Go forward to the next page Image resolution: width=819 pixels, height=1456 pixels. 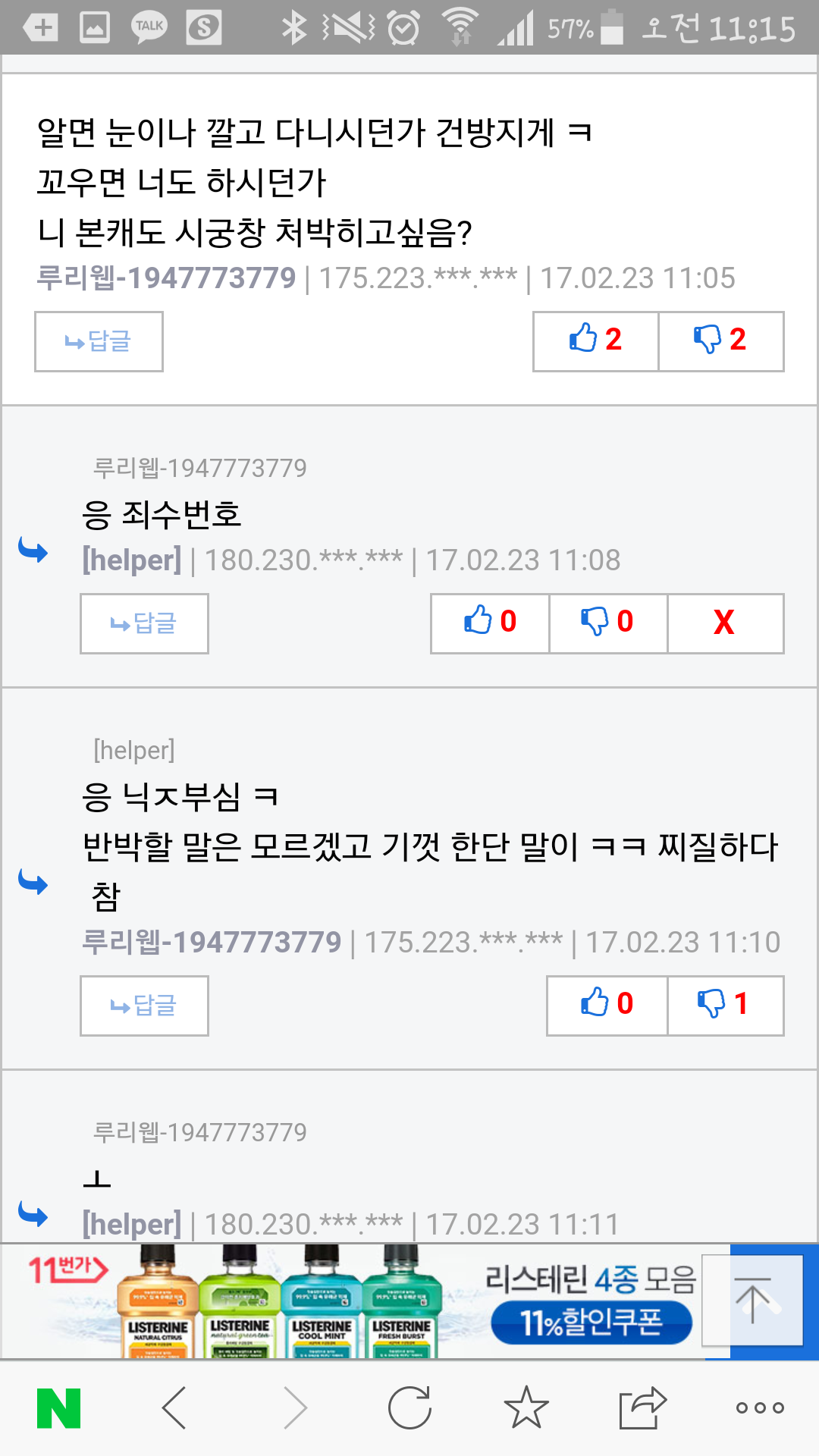295,1408
